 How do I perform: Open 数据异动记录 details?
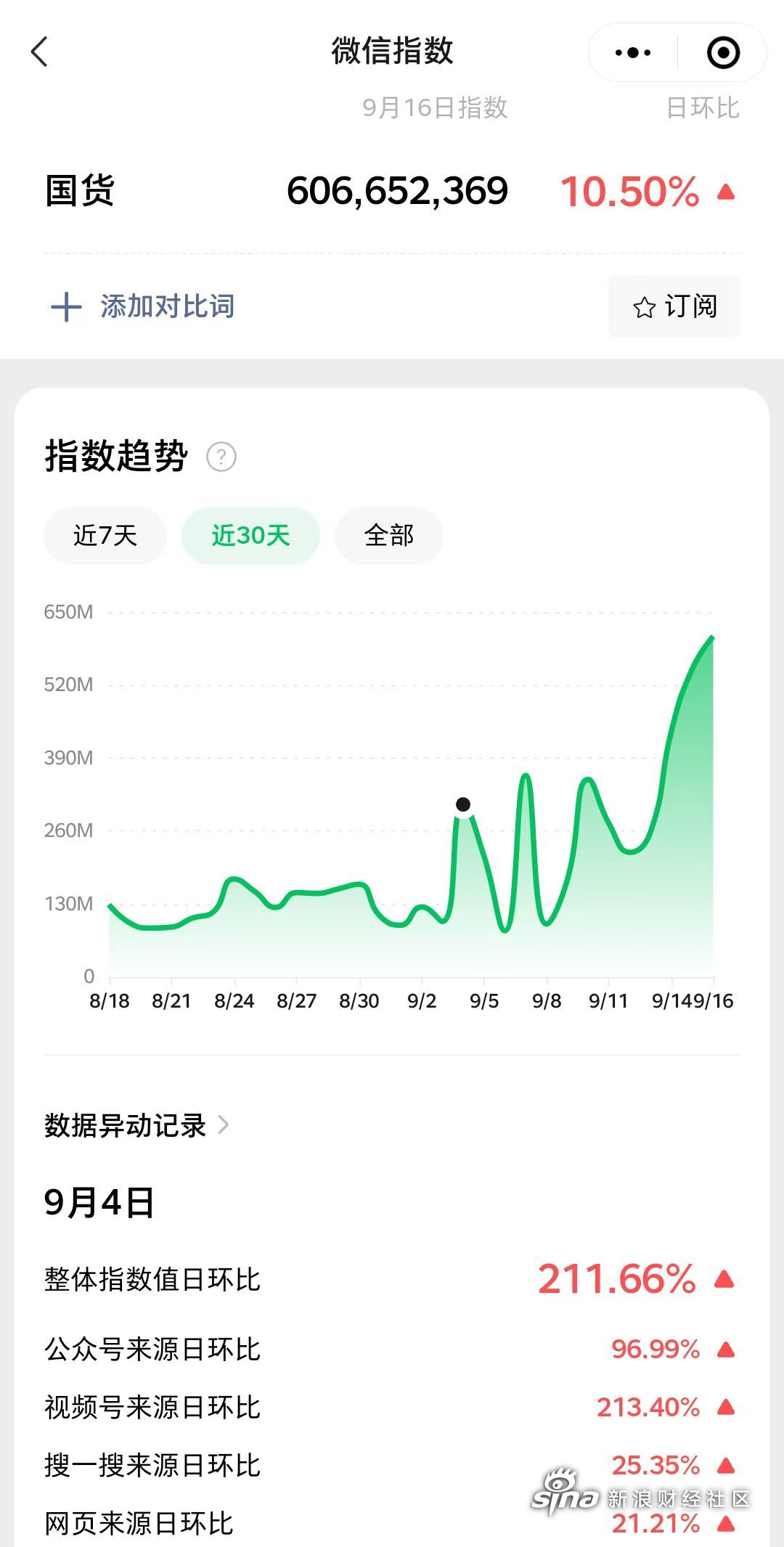pyautogui.click(x=137, y=1125)
